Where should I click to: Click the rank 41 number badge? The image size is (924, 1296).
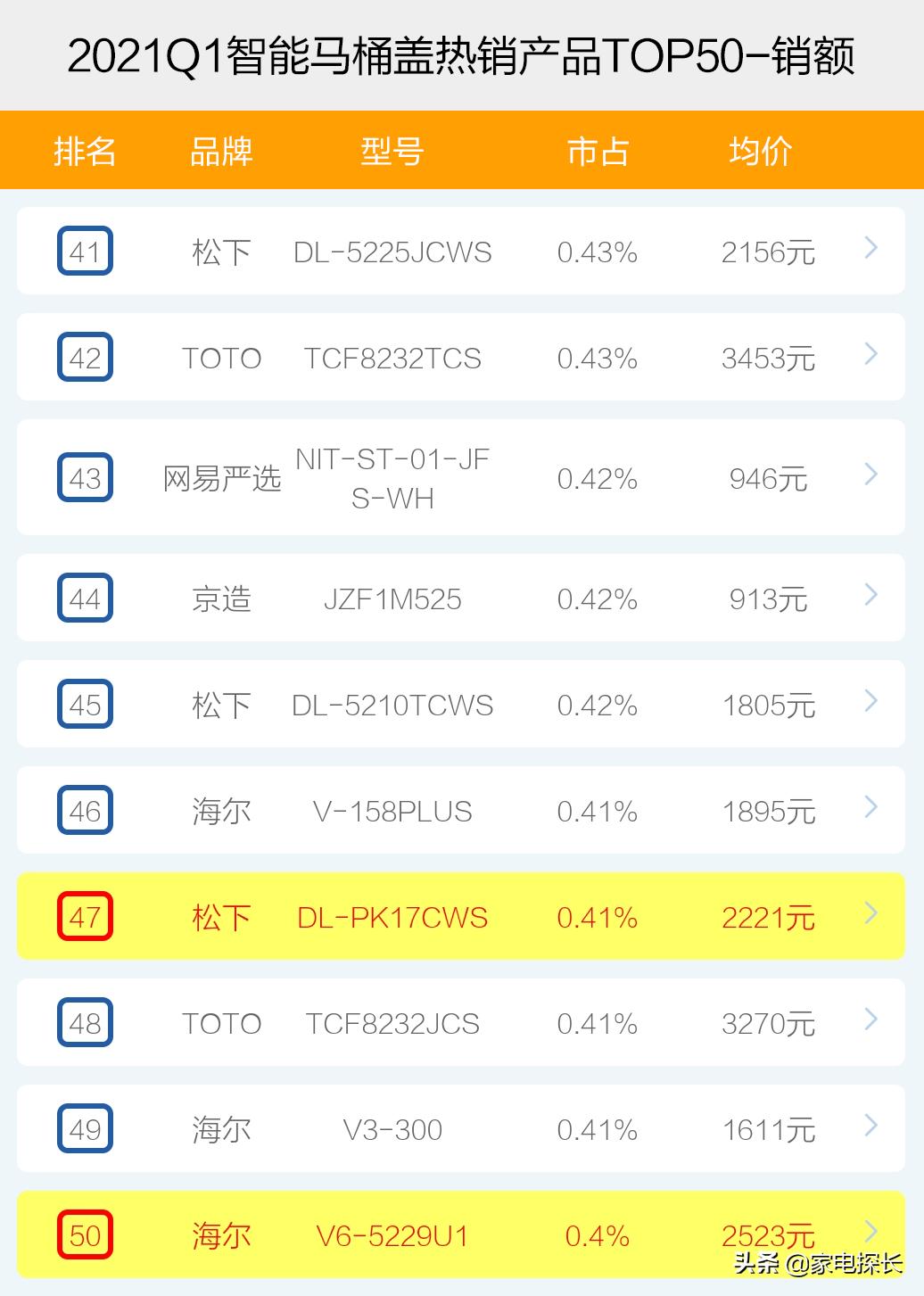click(85, 251)
